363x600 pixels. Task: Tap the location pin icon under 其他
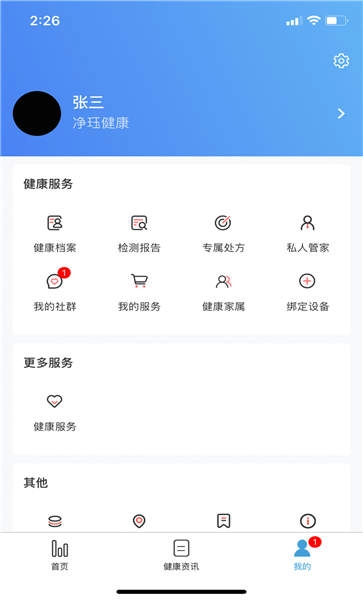pos(139,521)
